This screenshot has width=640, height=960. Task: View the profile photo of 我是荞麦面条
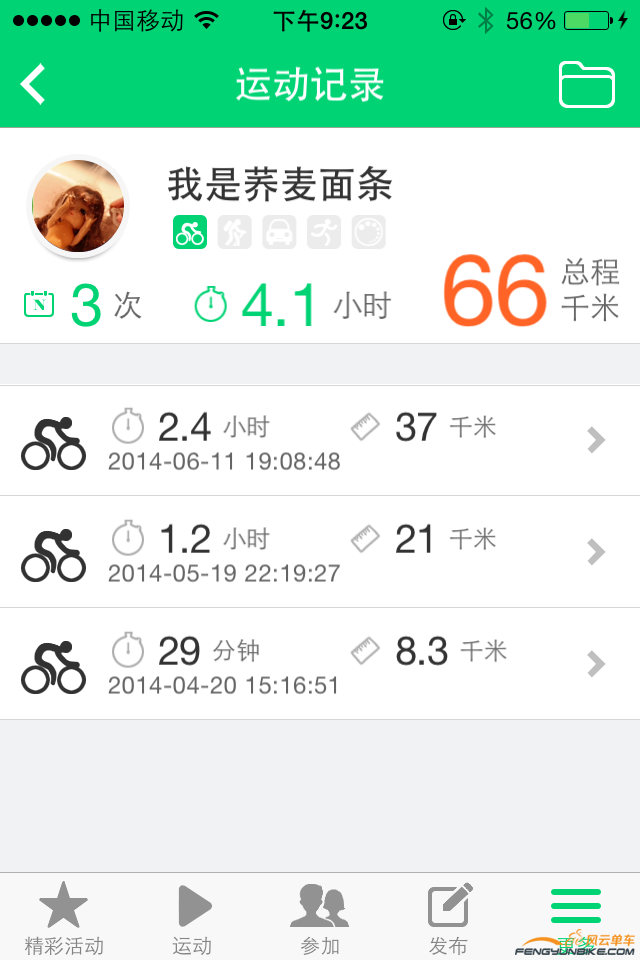78,207
